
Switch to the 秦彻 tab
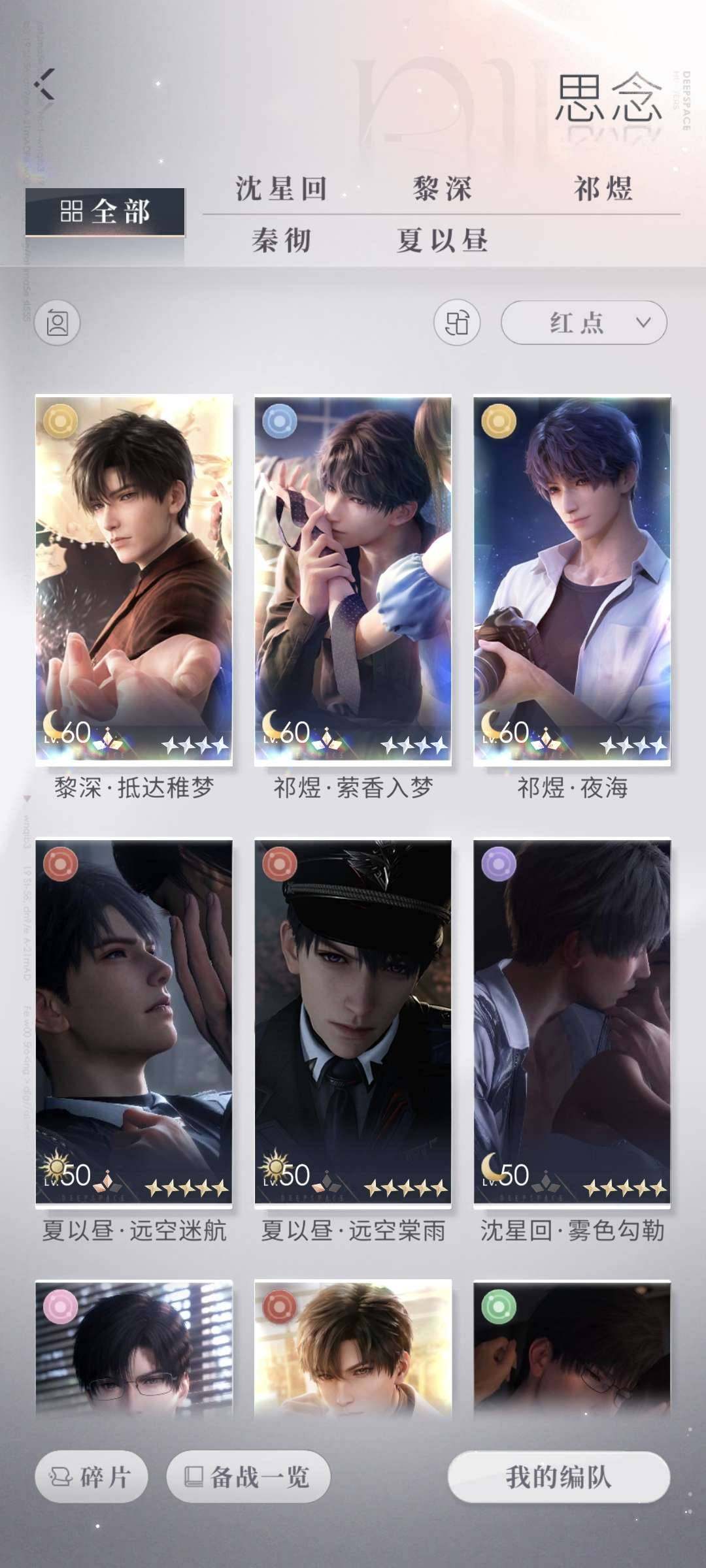[x=281, y=240]
